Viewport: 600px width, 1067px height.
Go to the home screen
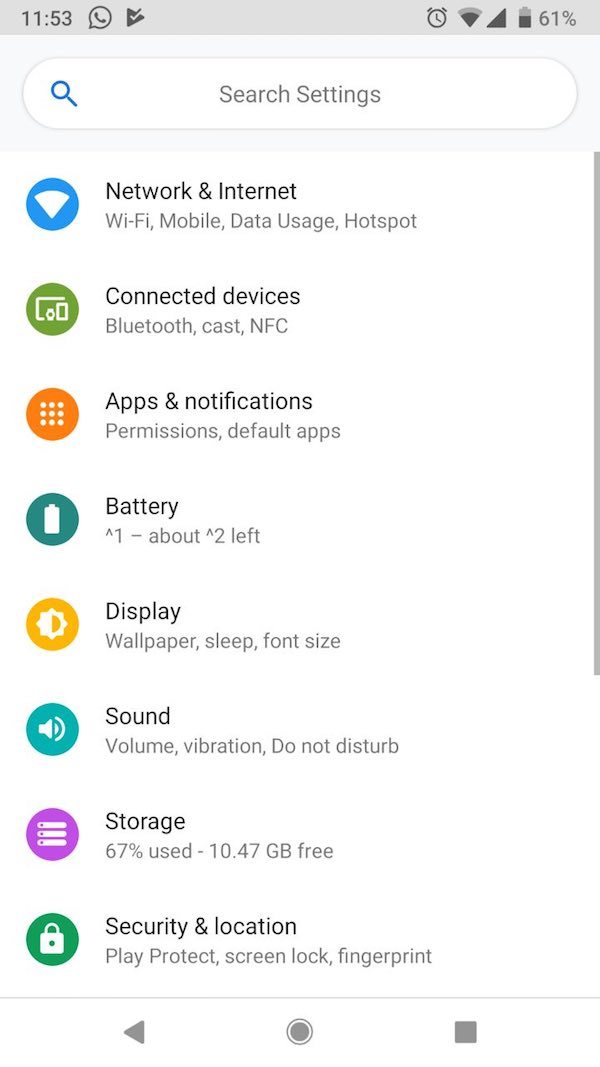pyautogui.click(x=299, y=1032)
